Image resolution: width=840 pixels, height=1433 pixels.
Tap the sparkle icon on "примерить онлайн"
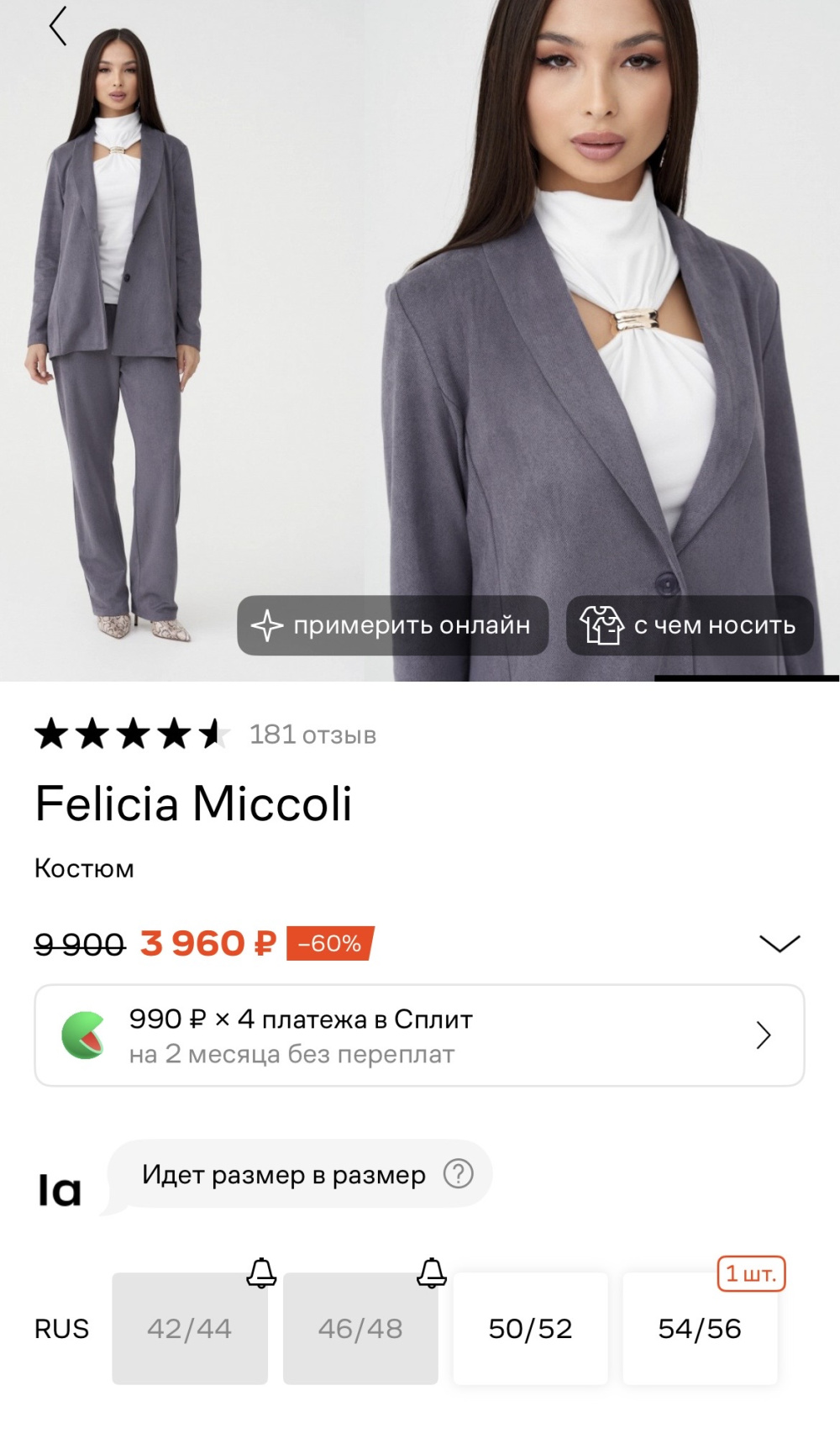[x=268, y=624]
